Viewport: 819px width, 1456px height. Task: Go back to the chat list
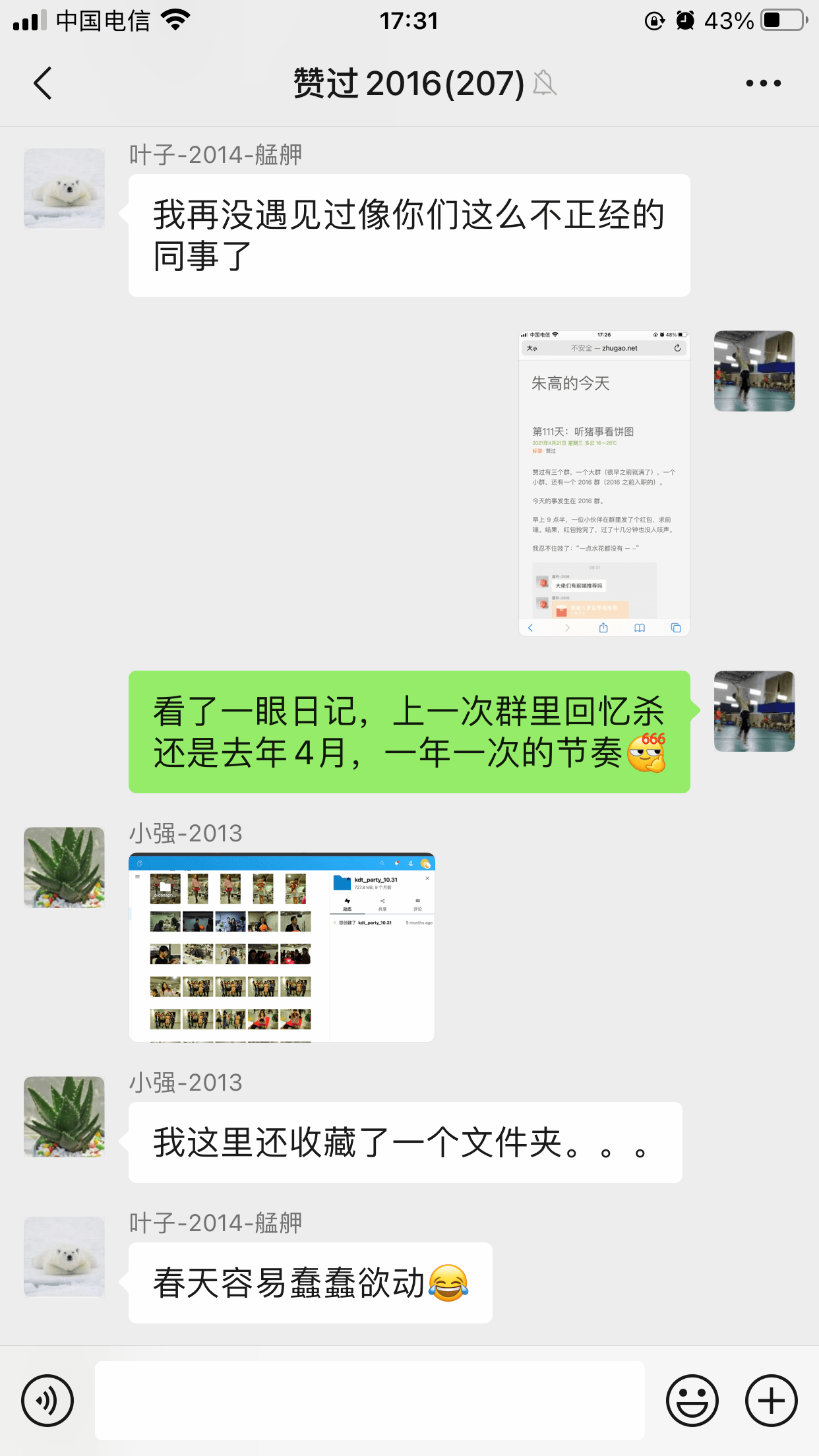(43, 84)
